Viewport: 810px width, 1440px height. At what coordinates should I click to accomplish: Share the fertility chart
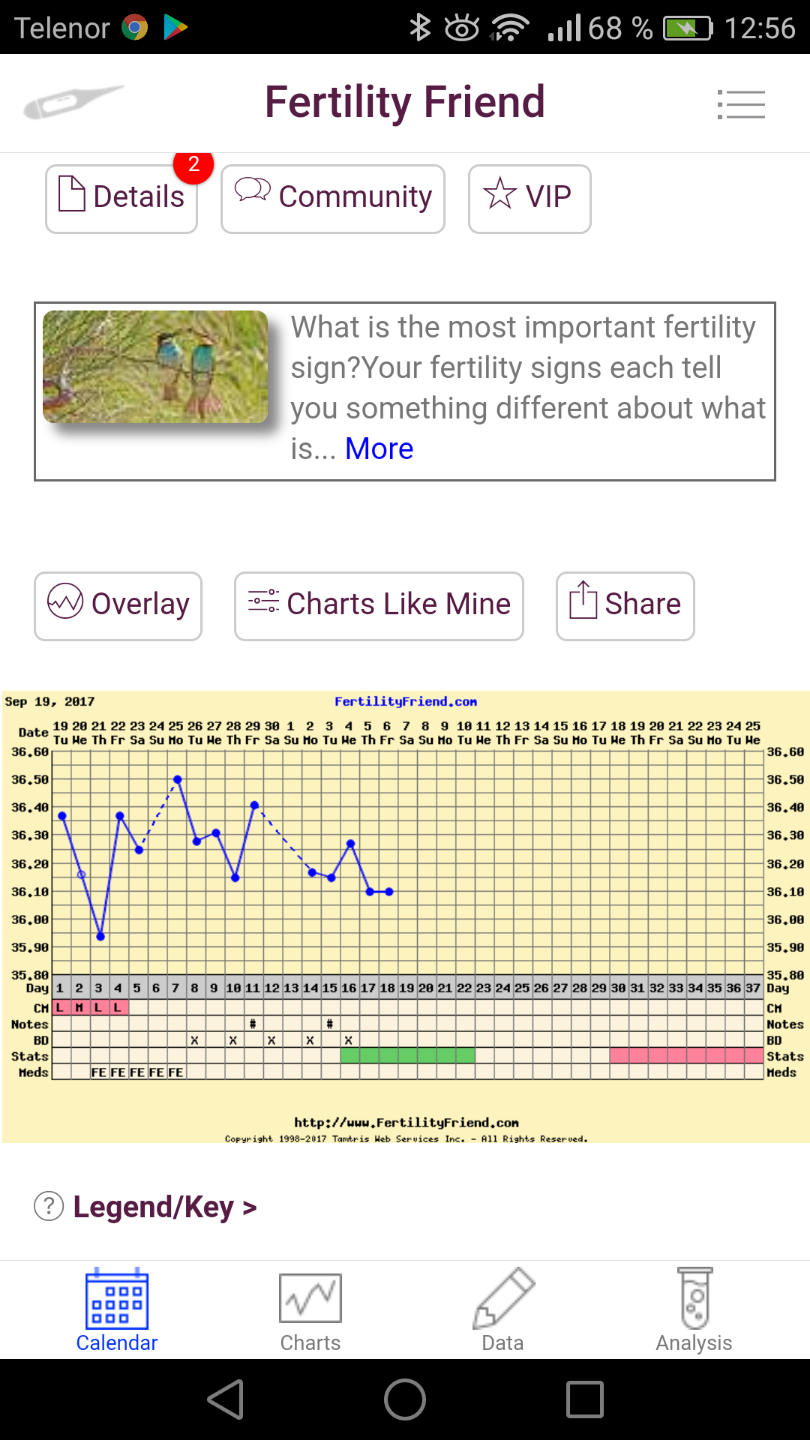tap(625, 605)
